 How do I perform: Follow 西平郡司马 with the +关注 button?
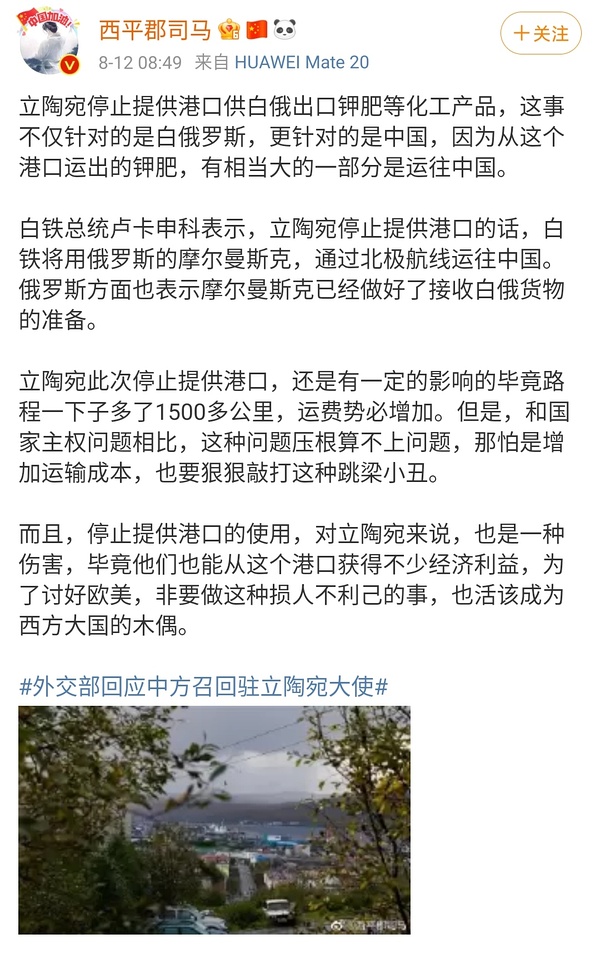click(x=540, y=33)
